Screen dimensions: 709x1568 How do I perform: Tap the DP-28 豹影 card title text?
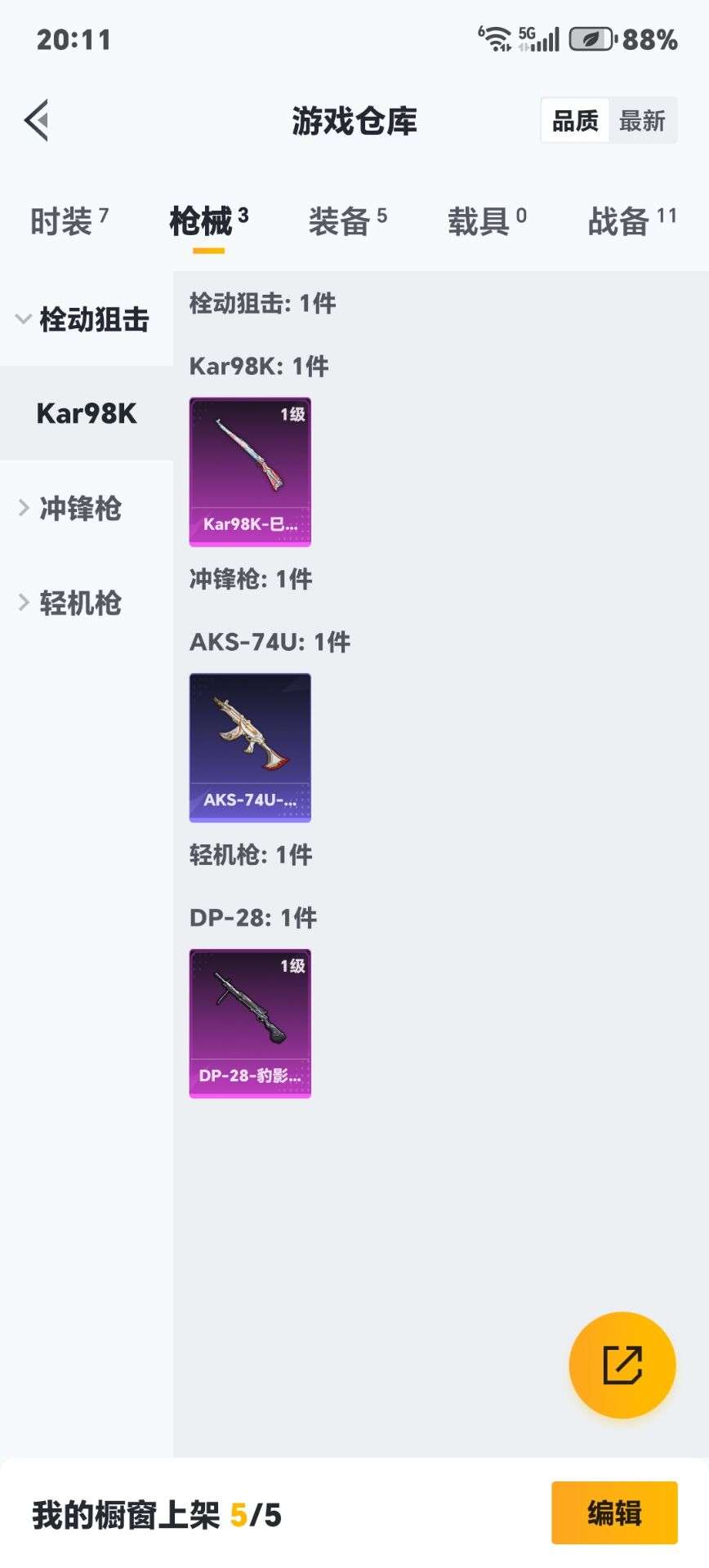tap(249, 1078)
